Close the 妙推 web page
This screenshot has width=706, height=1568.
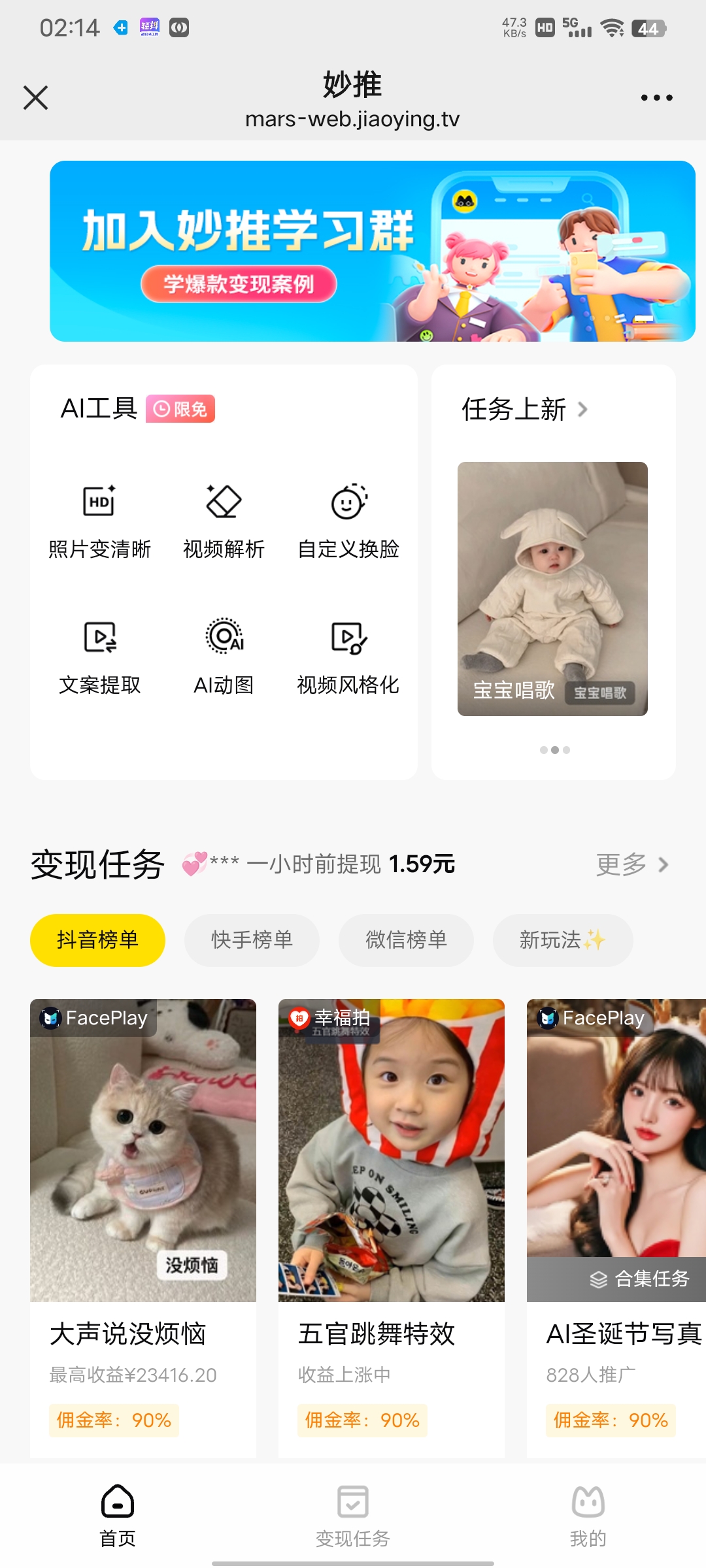pyautogui.click(x=36, y=98)
